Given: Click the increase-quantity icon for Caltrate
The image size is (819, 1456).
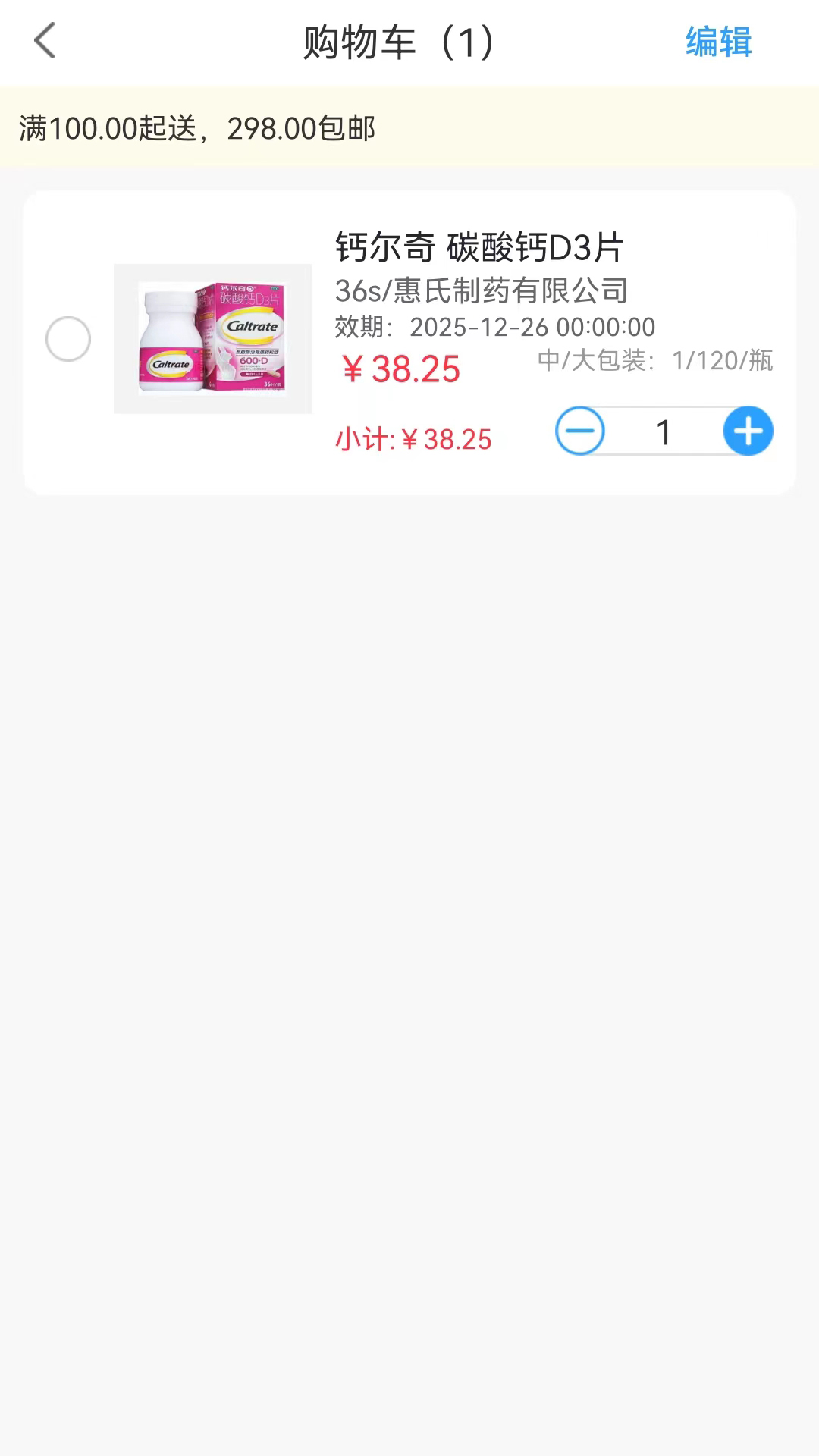Looking at the screenshot, I should pyautogui.click(x=748, y=431).
